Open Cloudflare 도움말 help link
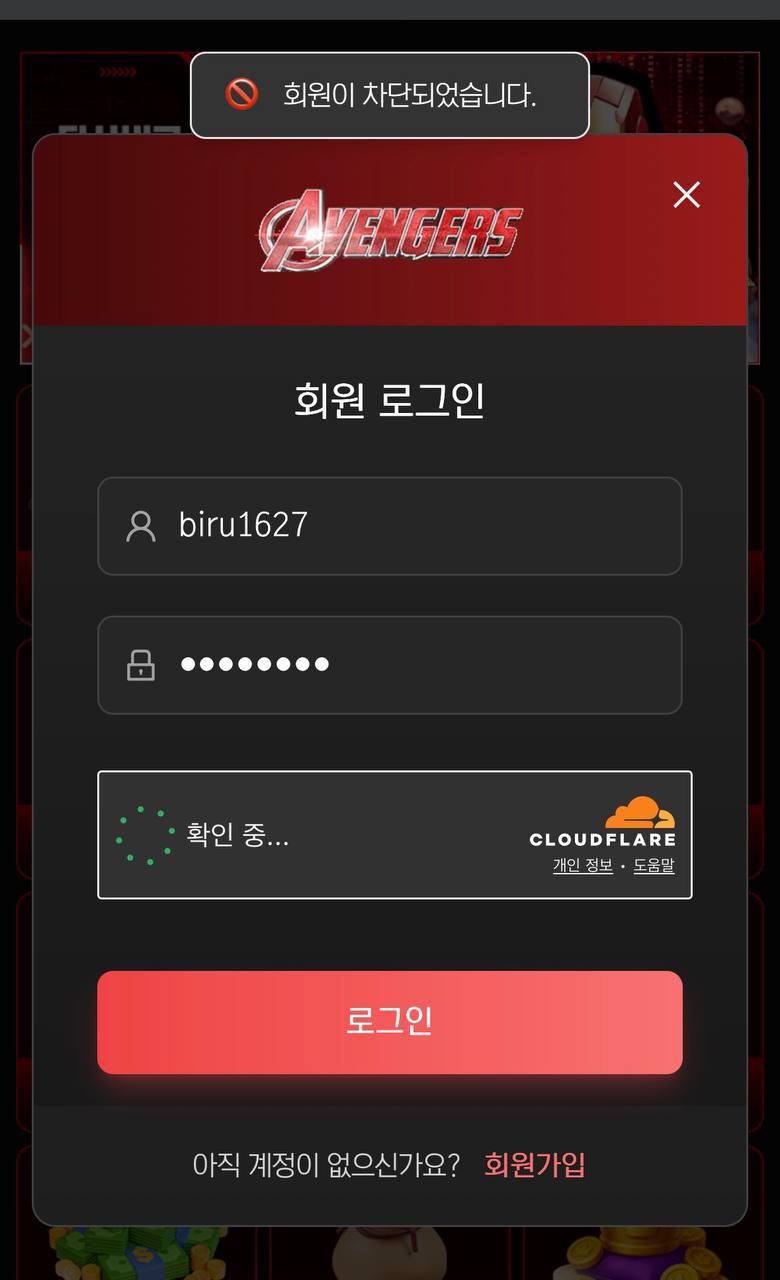The width and height of the screenshot is (780, 1280). tap(654, 866)
